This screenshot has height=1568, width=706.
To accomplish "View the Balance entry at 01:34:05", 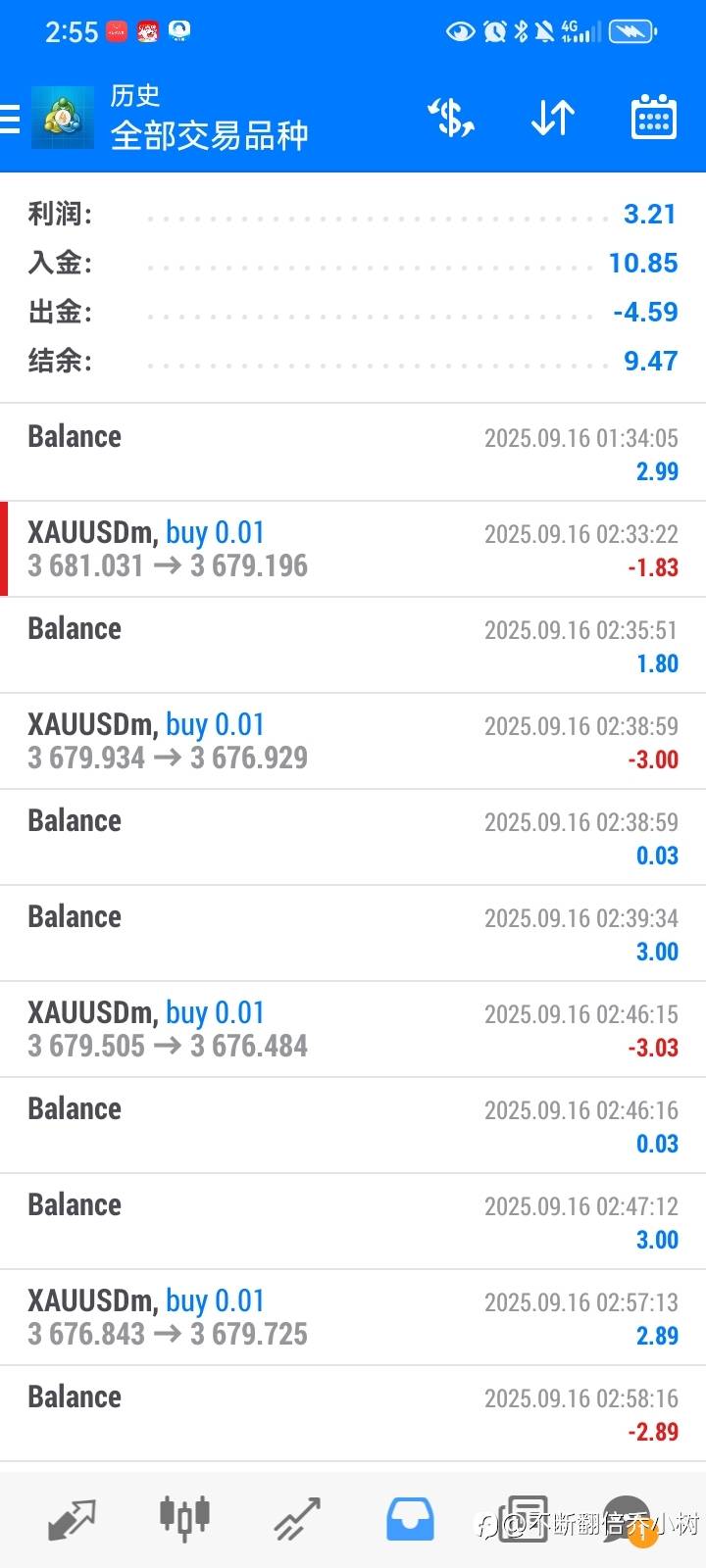I will (353, 453).
